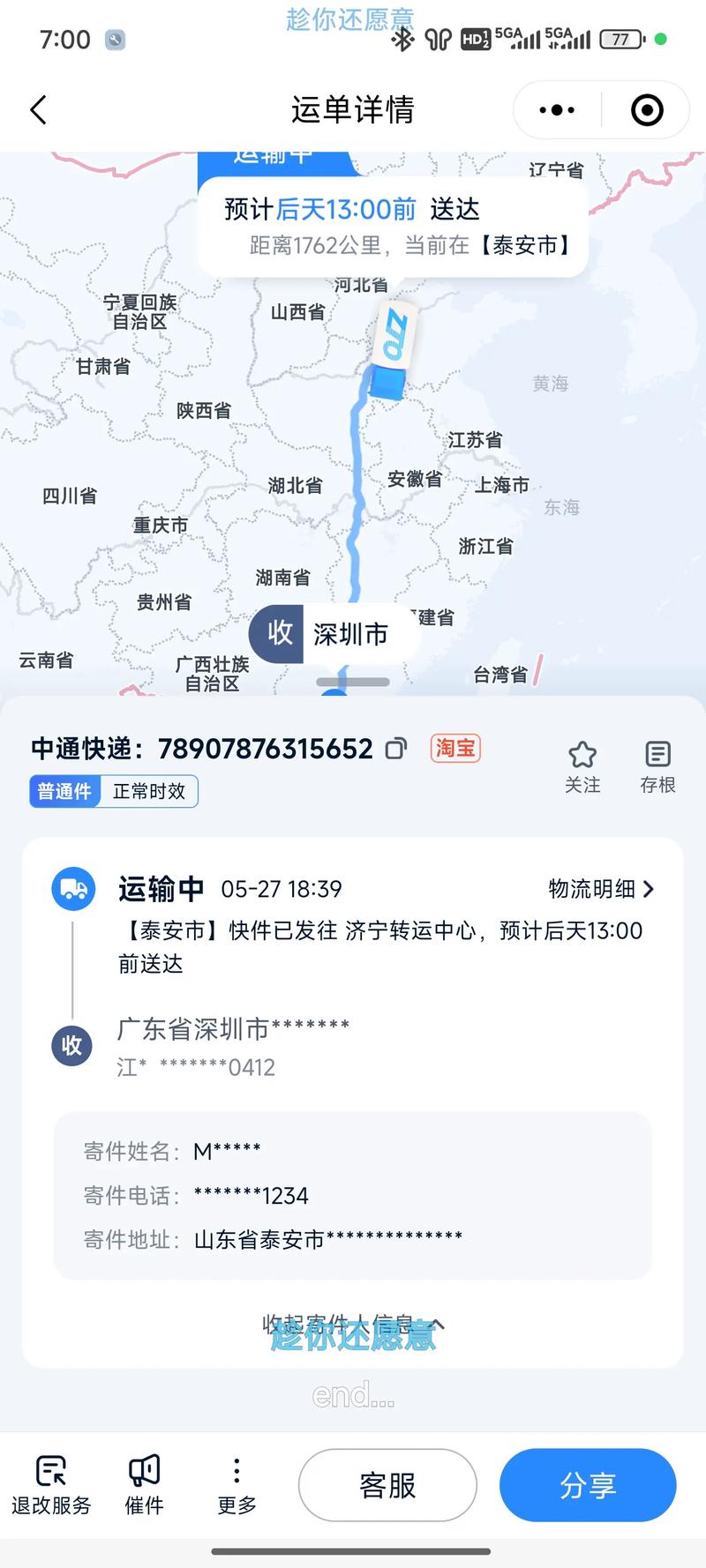Select the 普通件 label tab
This screenshot has height=1568, width=706.
click(x=63, y=791)
